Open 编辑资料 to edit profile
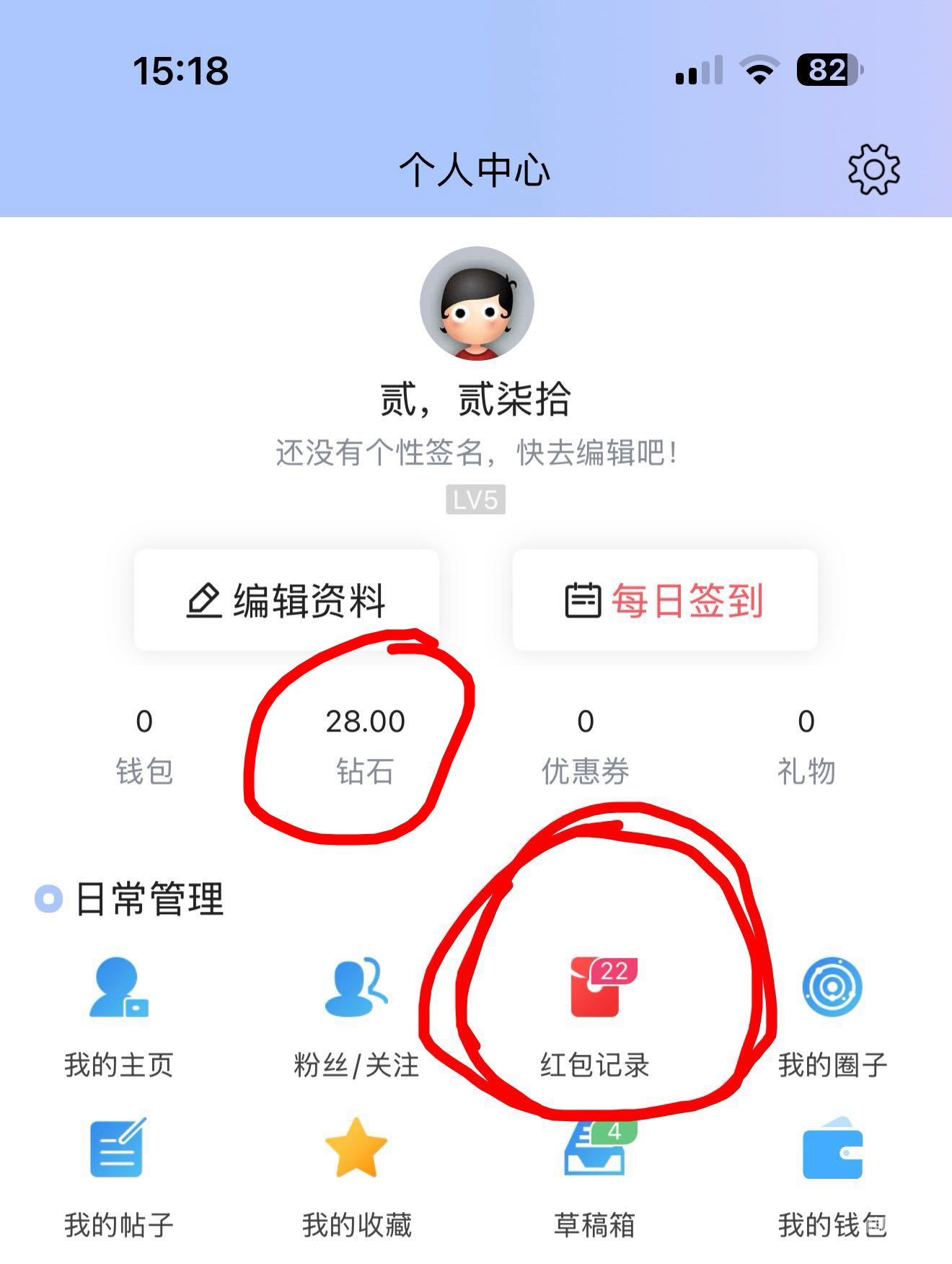The image size is (952, 1264). [286, 600]
